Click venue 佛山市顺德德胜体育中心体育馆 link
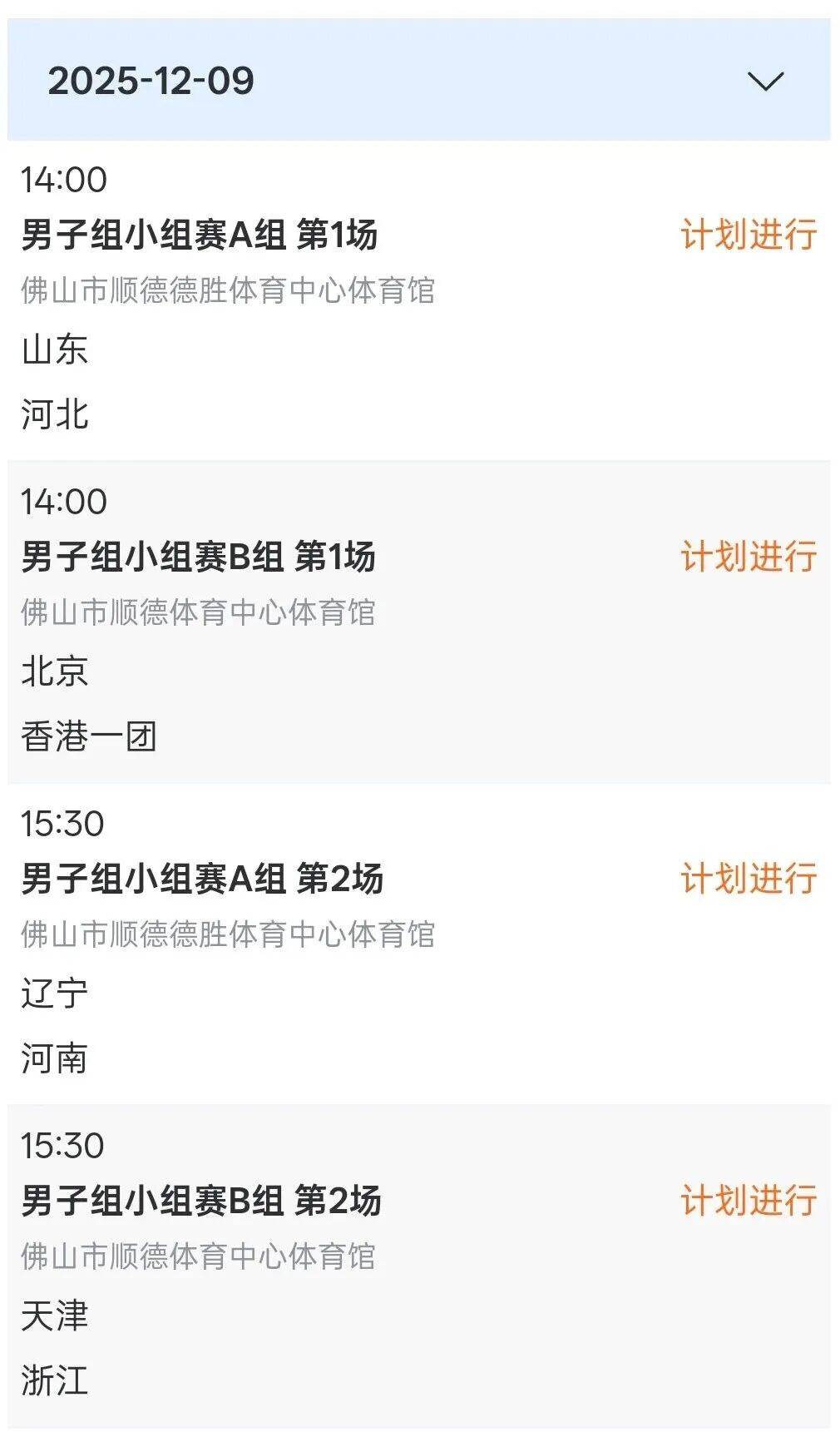 click(x=230, y=289)
